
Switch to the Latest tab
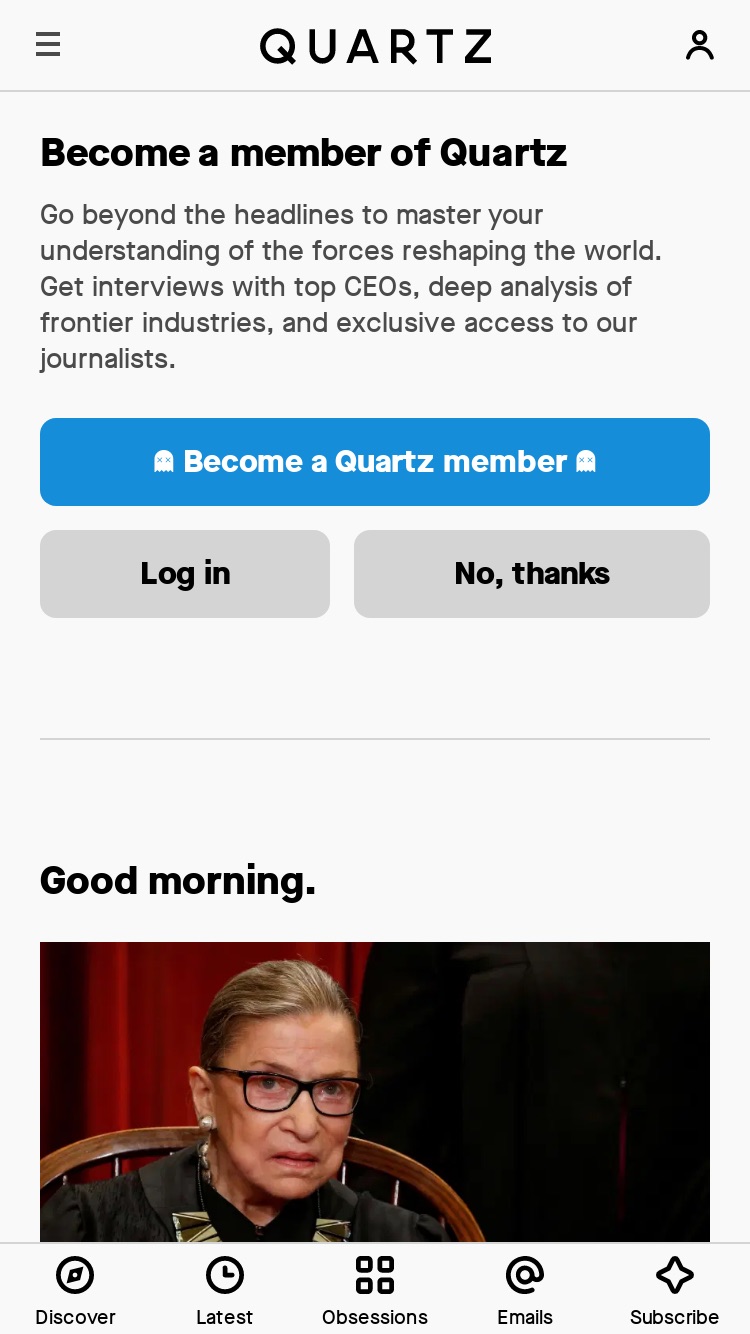click(x=225, y=1290)
